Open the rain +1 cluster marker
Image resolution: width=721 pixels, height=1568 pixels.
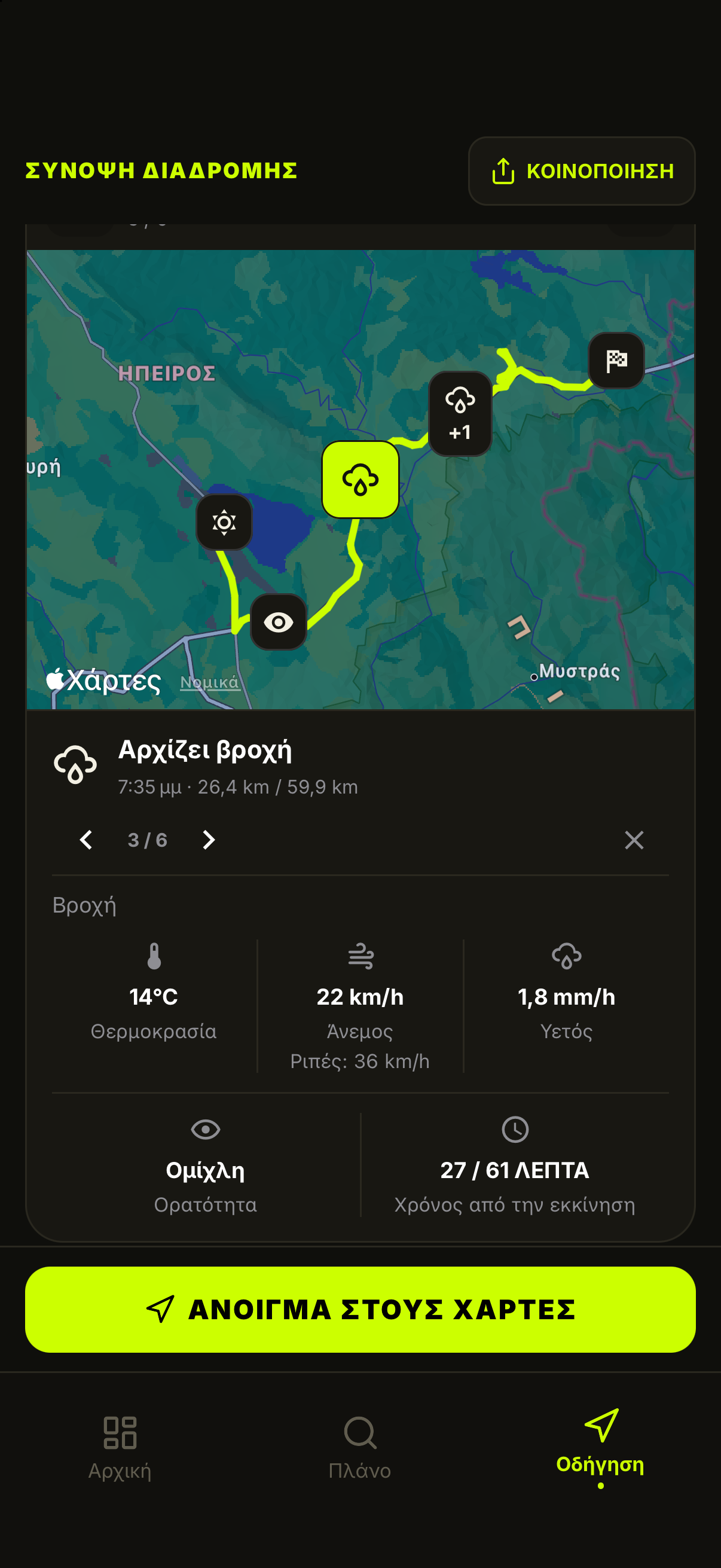point(460,414)
